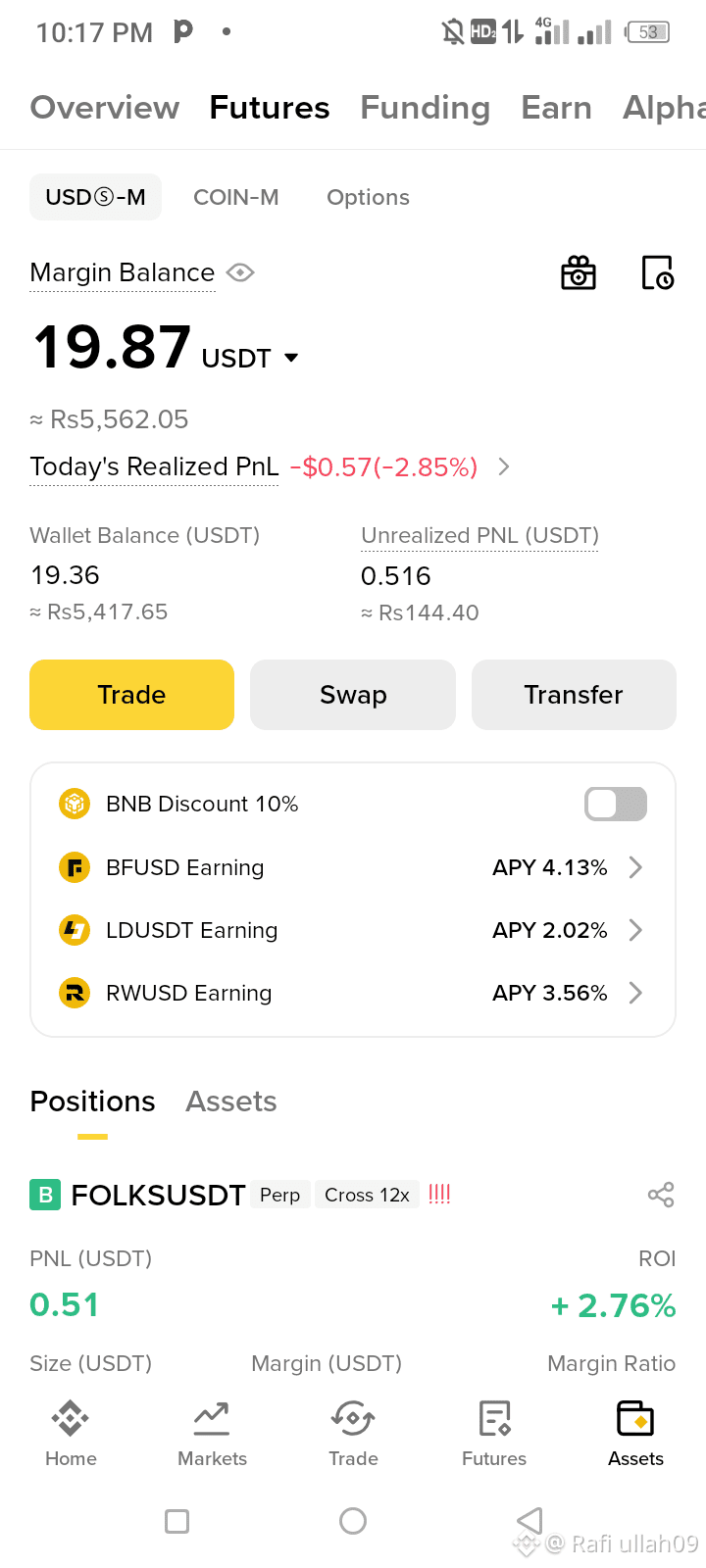Switch to the Funding tab
Viewport: 706px width, 1568px height.
click(425, 108)
